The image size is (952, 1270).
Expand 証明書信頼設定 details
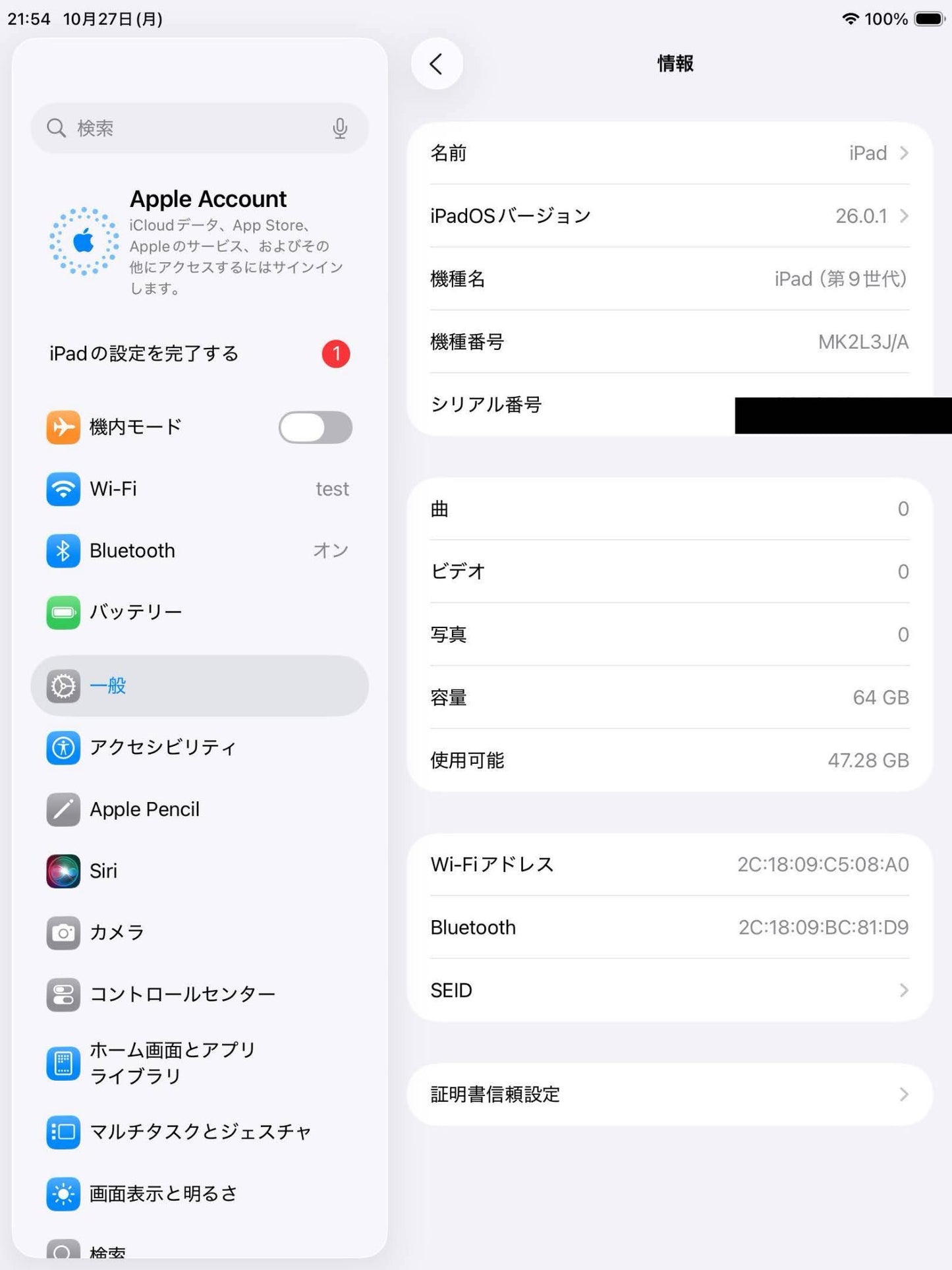903,1094
